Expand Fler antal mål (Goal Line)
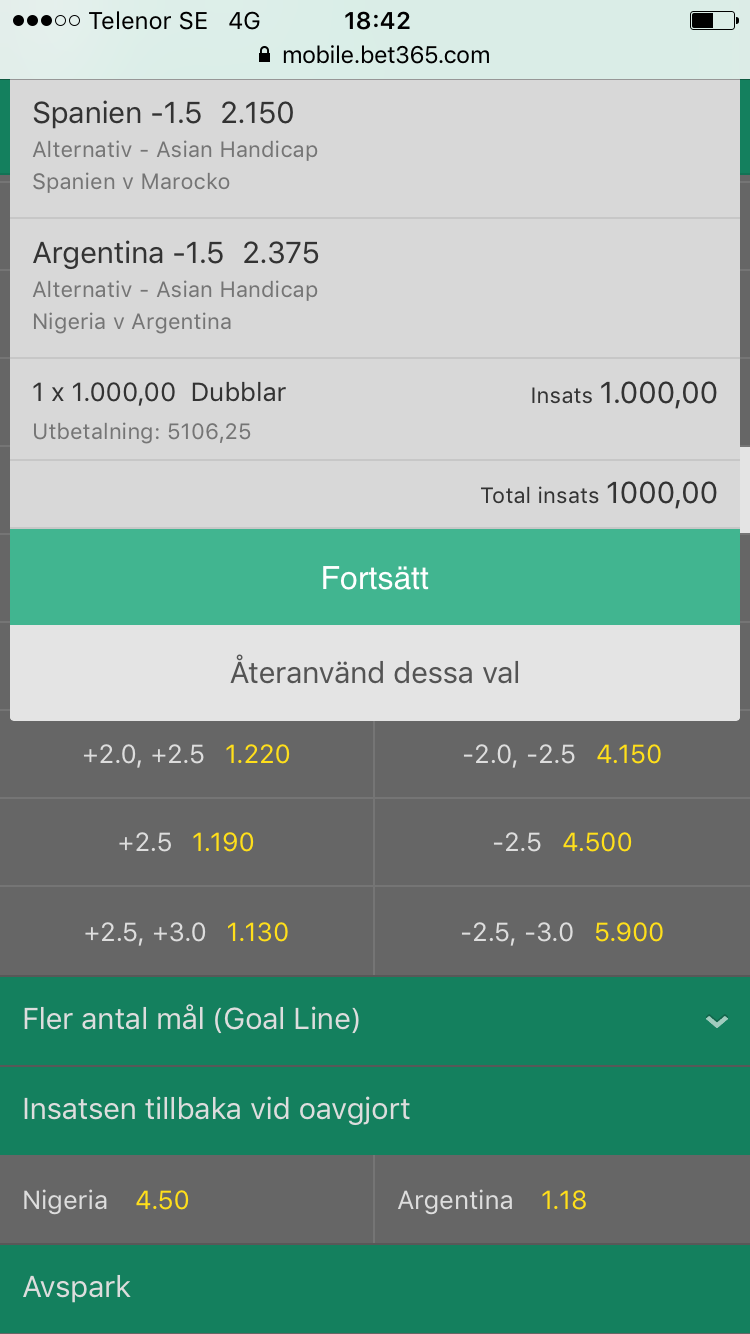The image size is (750, 1334). coord(375,1020)
